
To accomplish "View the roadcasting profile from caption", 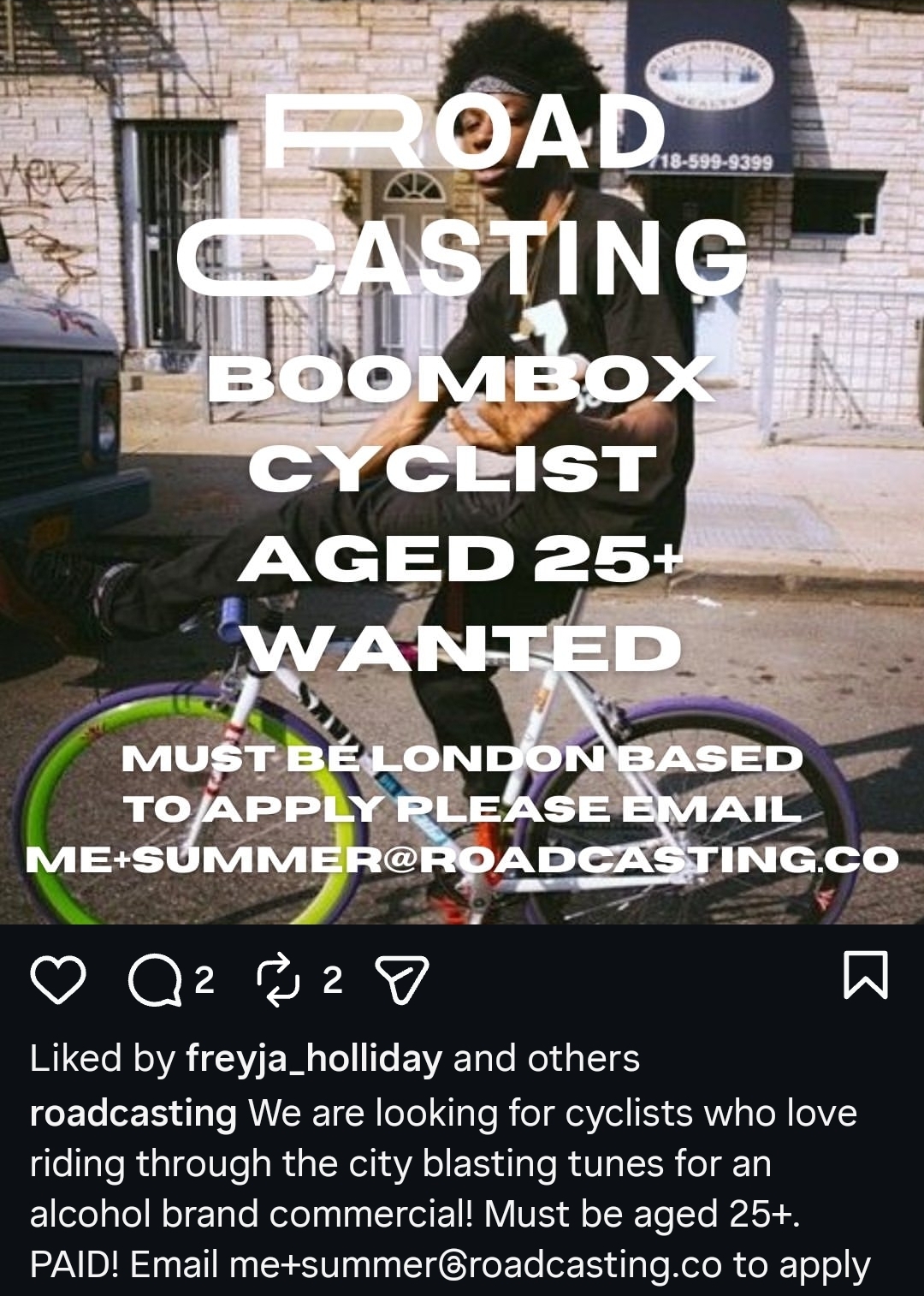I will [133, 1114].
